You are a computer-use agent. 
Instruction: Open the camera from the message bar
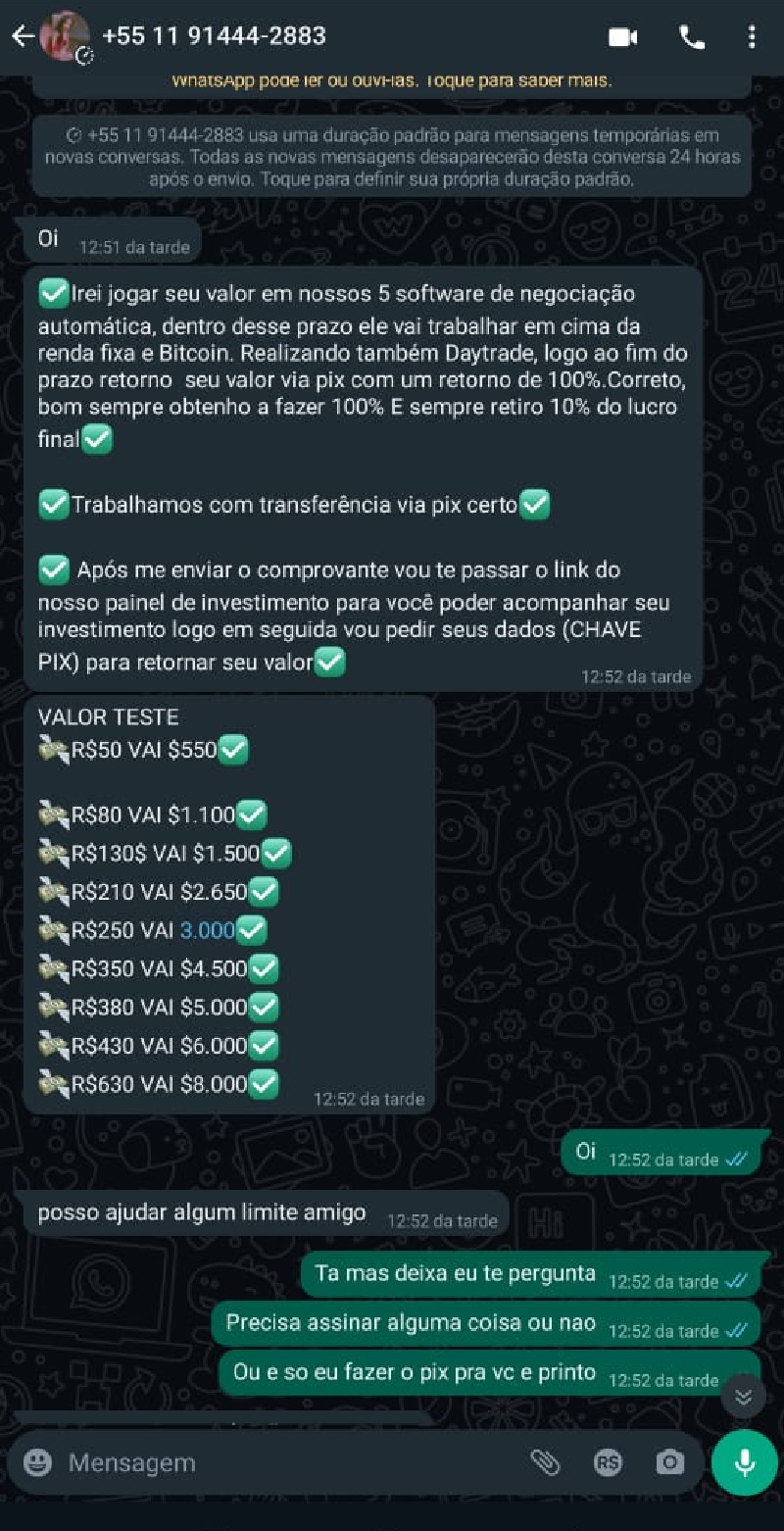670,1463
